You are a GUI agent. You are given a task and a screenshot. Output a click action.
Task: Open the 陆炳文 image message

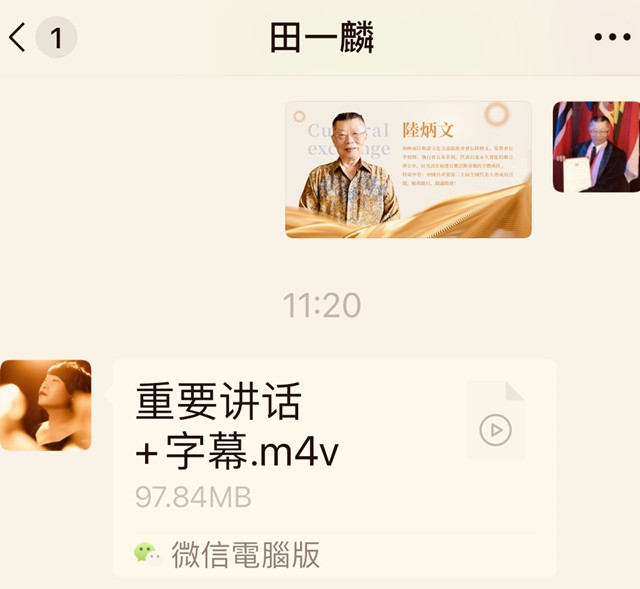[x=408, y=169]
